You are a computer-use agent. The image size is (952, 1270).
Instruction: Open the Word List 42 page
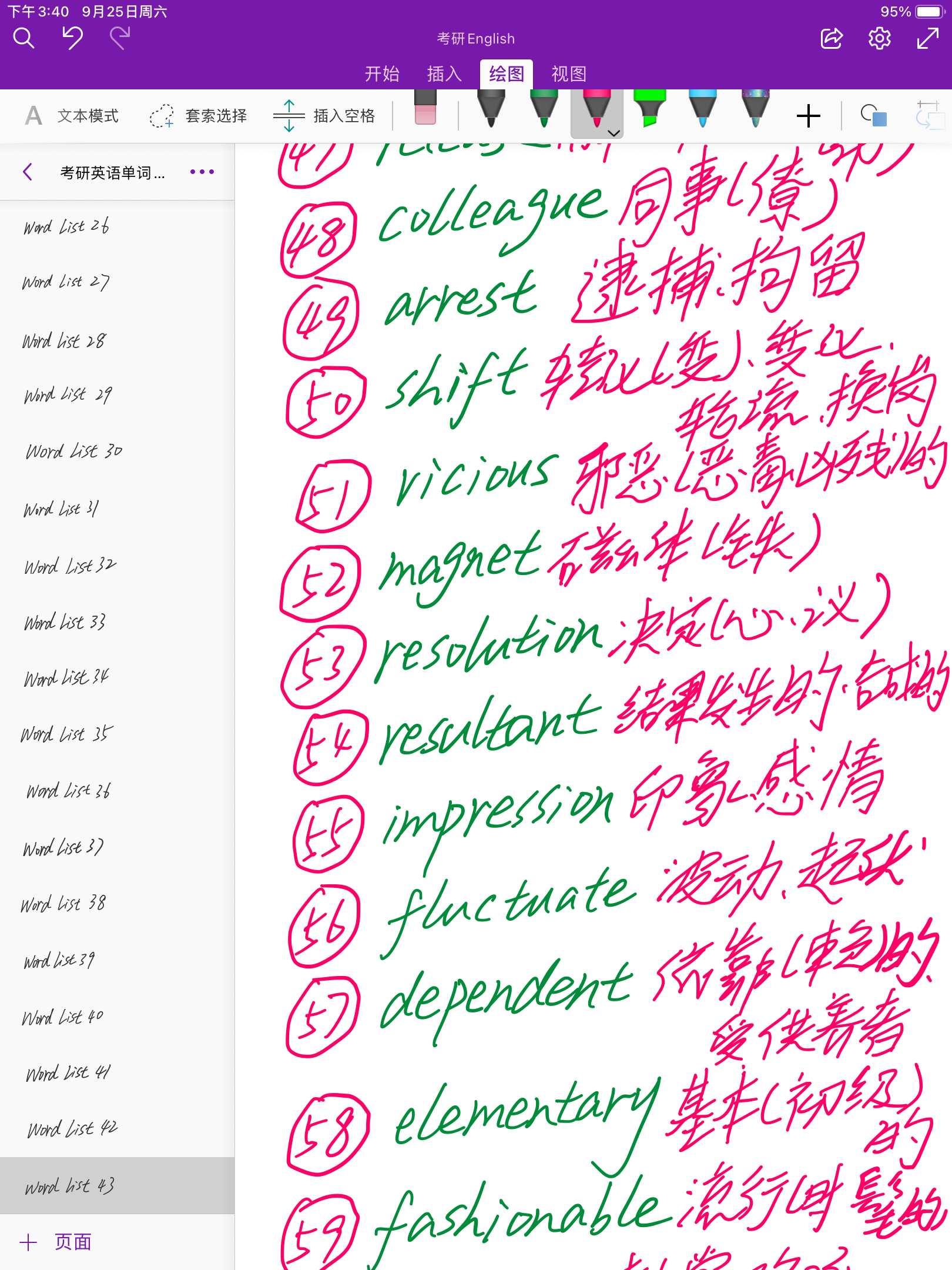pos(72,1129)
